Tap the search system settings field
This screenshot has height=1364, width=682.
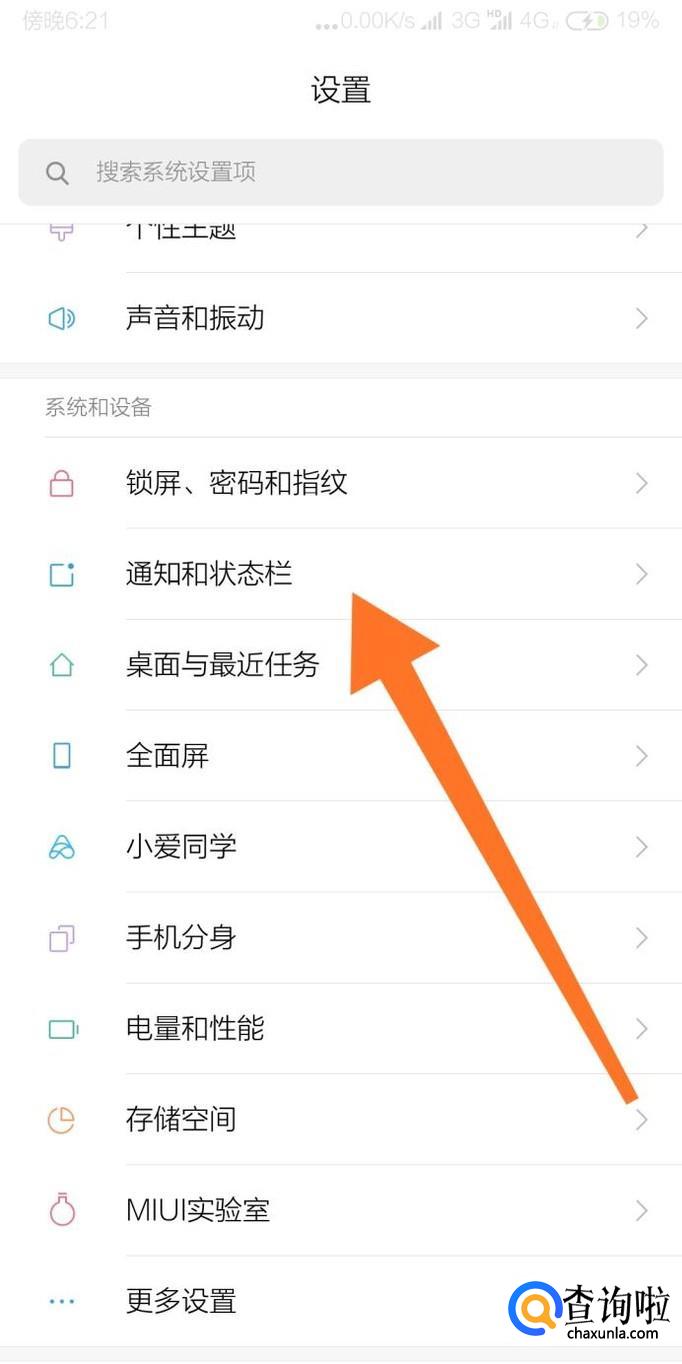[x=340, y=172]
